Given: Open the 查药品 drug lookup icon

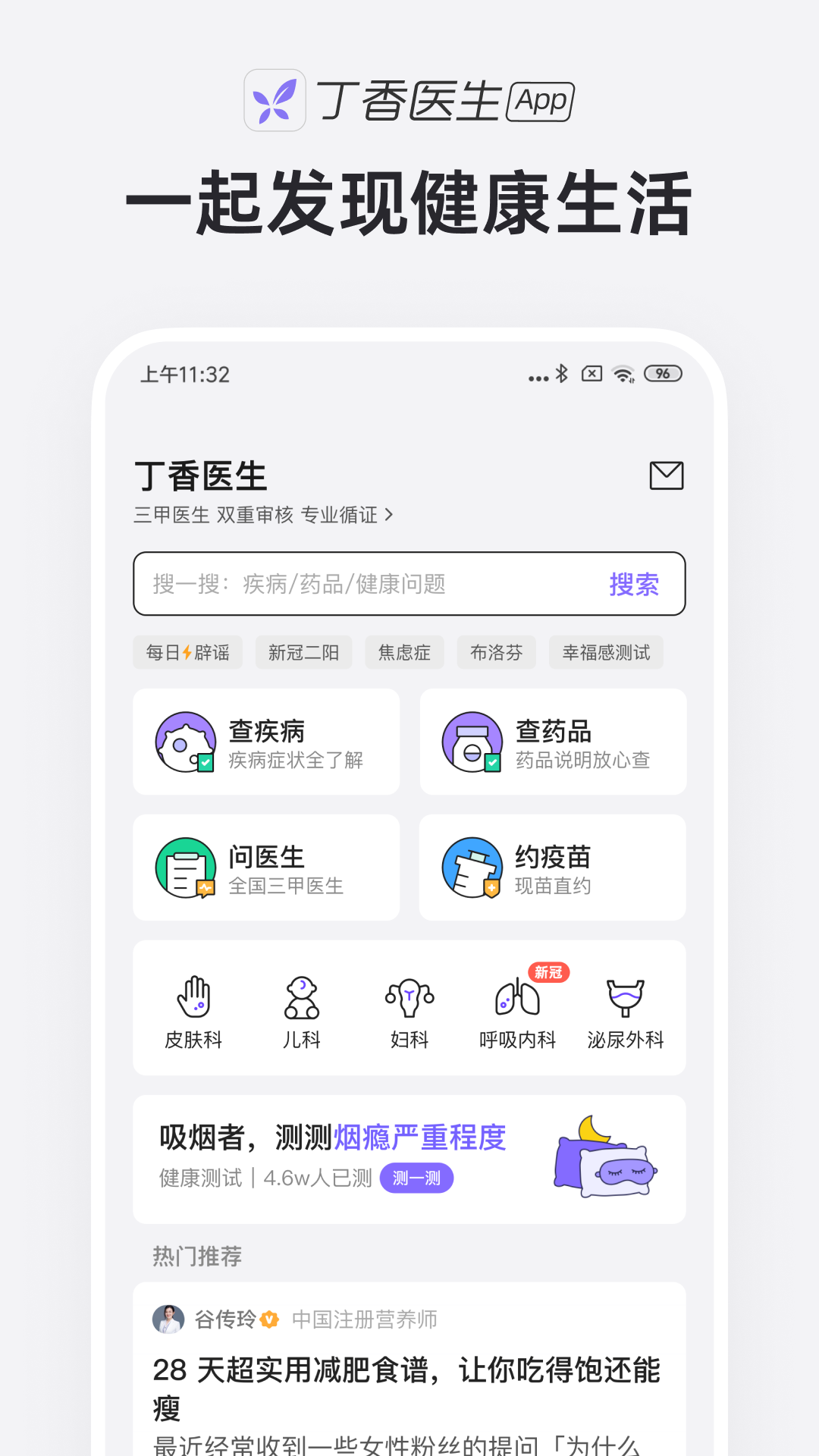Looking at the screenshot, I should tap(471, 742).
